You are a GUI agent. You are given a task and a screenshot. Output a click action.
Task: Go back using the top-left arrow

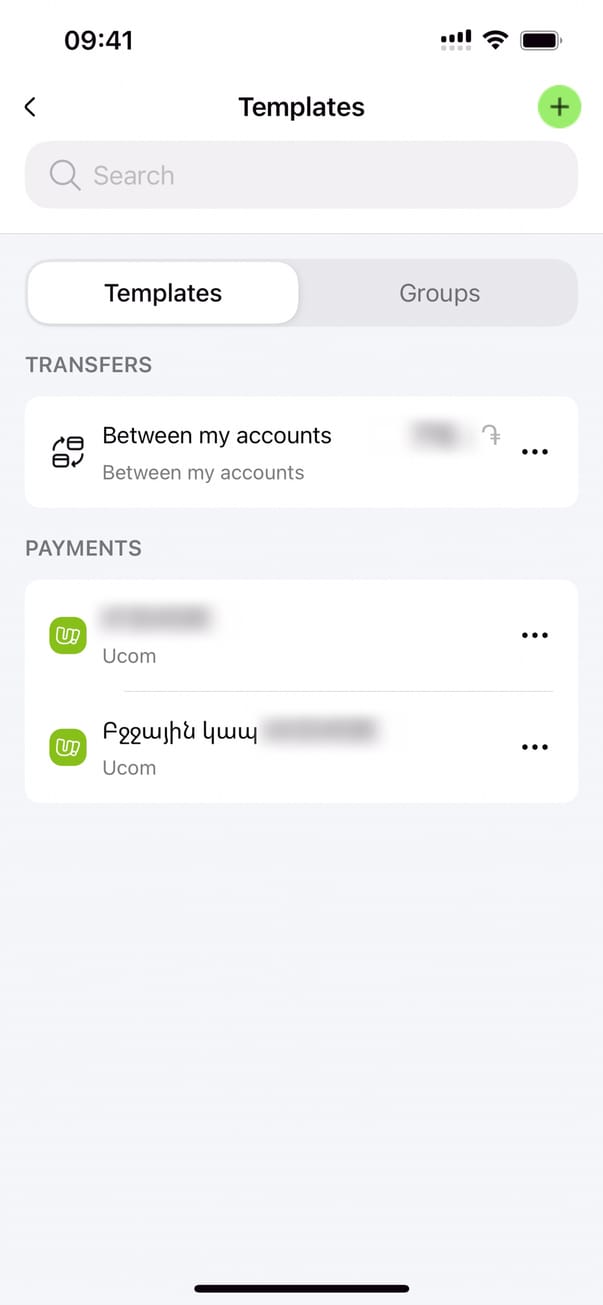point(30,107)
